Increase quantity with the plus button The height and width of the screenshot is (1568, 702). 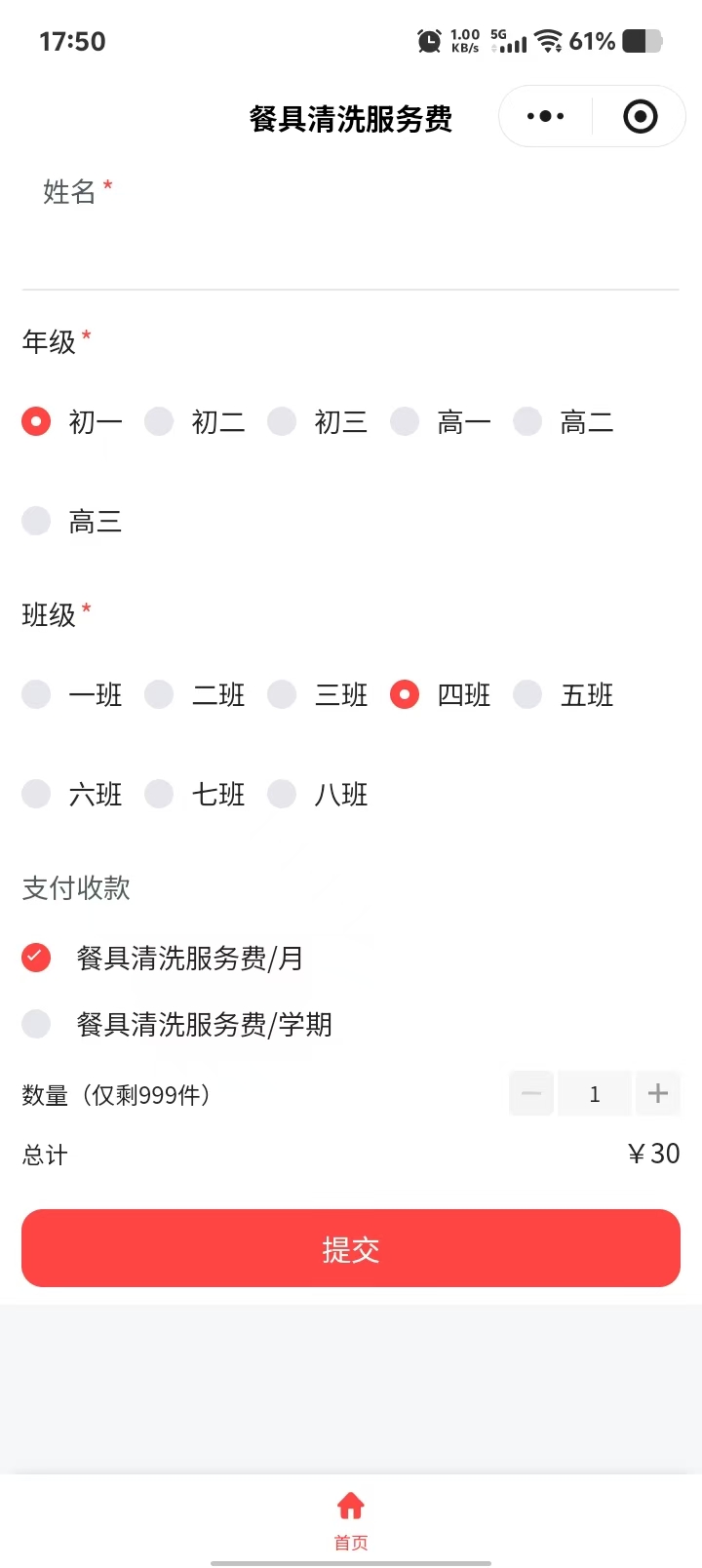pyautogui.click(x=658, y=1094)
